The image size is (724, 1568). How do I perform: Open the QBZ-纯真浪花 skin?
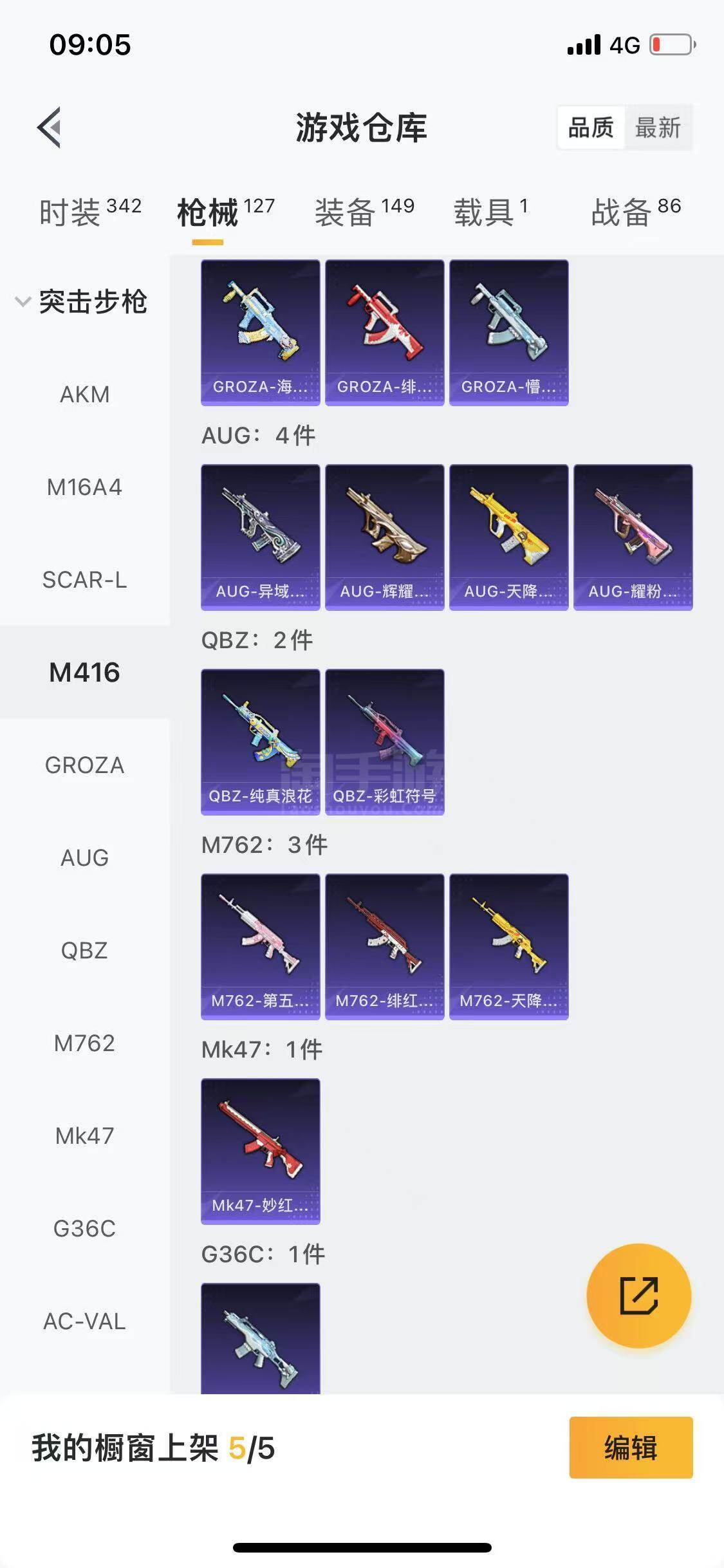[261, 742]
